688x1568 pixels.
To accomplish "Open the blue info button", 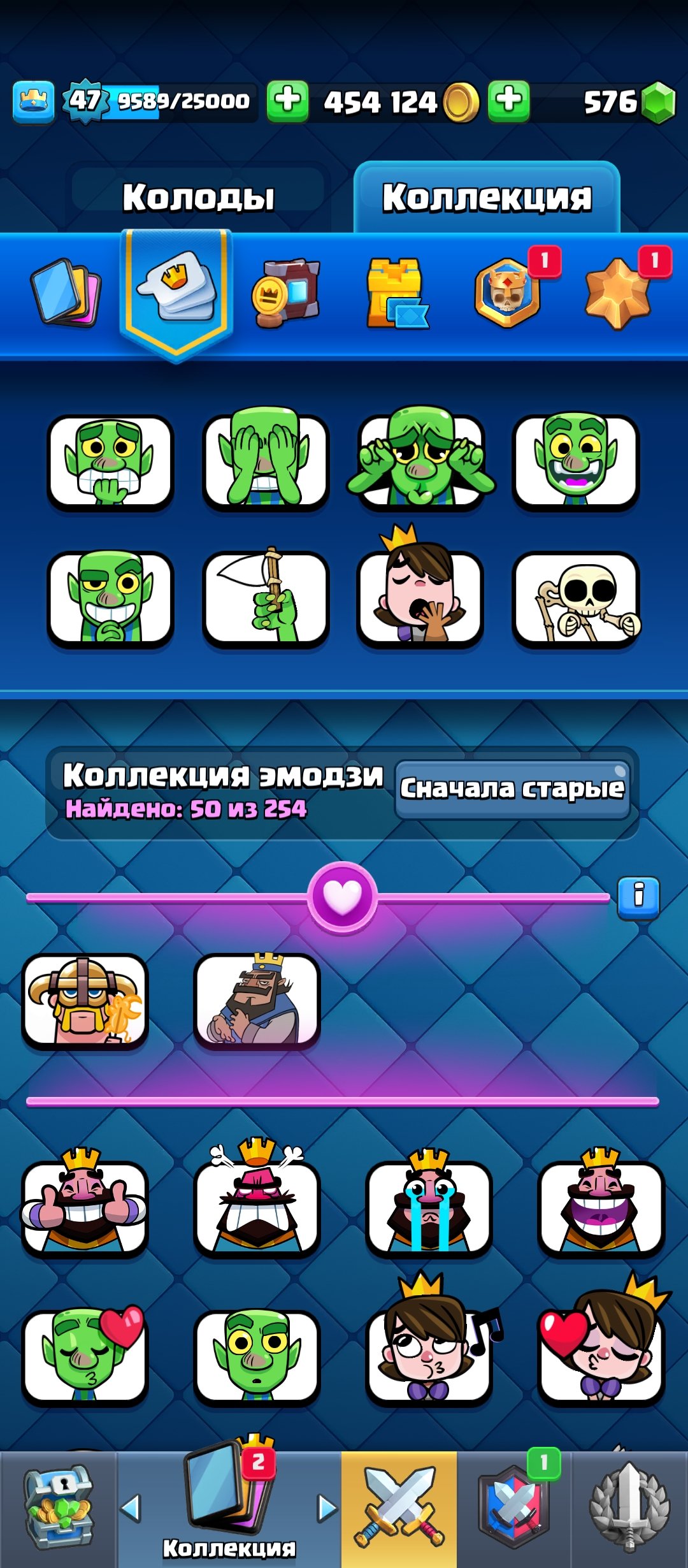I will 638,897.
